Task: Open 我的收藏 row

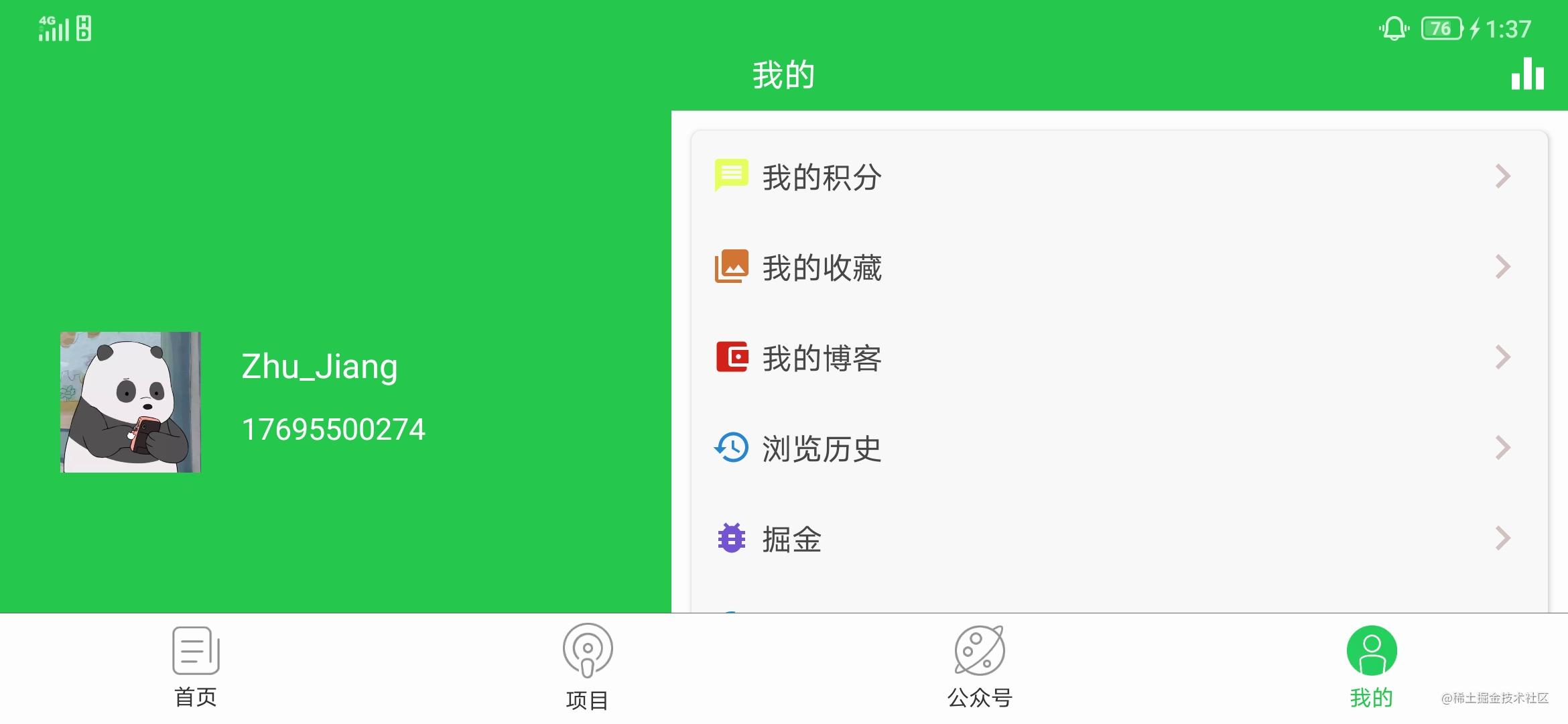Action: click(1119, 267)
